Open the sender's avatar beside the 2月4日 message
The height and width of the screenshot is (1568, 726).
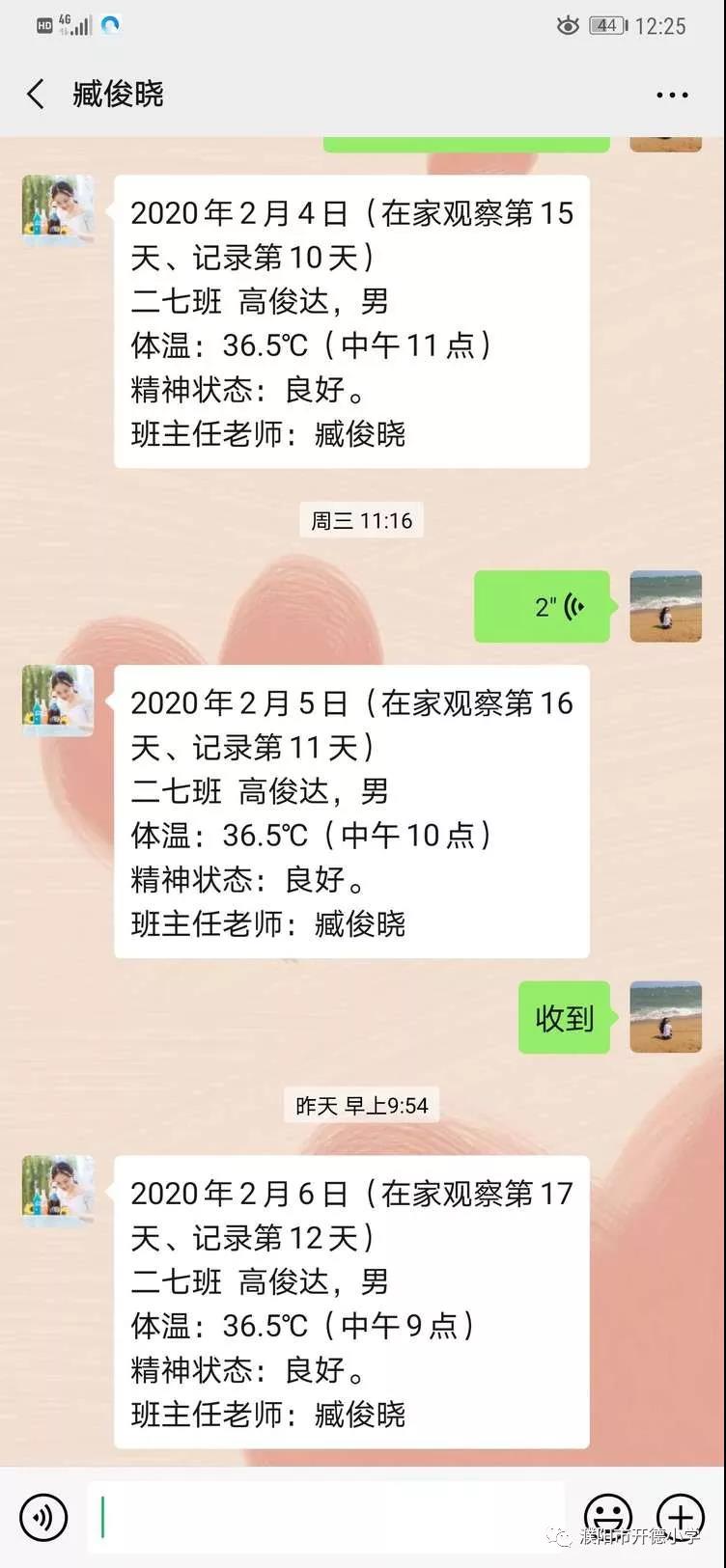(58, 210)
